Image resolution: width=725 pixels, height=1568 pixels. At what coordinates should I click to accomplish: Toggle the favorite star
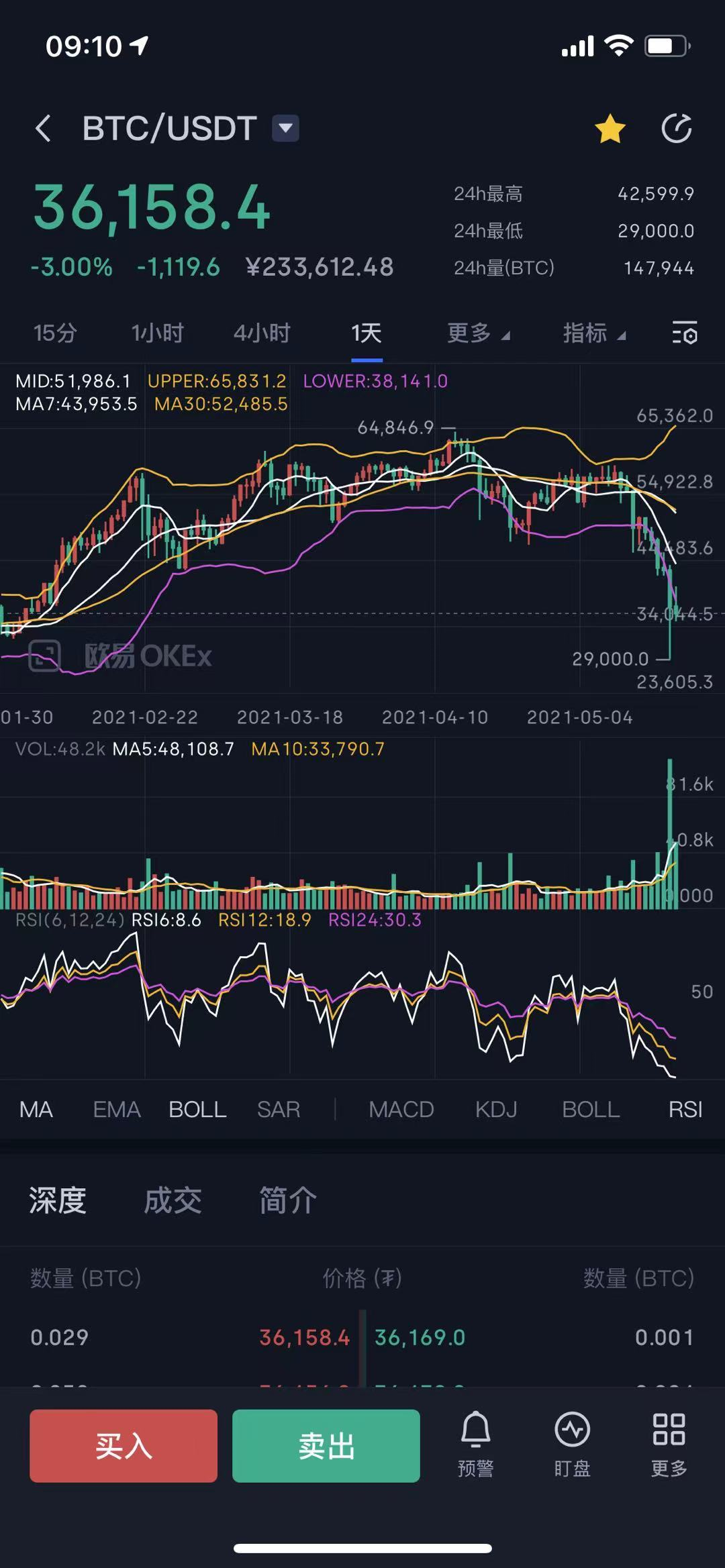(610, 128)
